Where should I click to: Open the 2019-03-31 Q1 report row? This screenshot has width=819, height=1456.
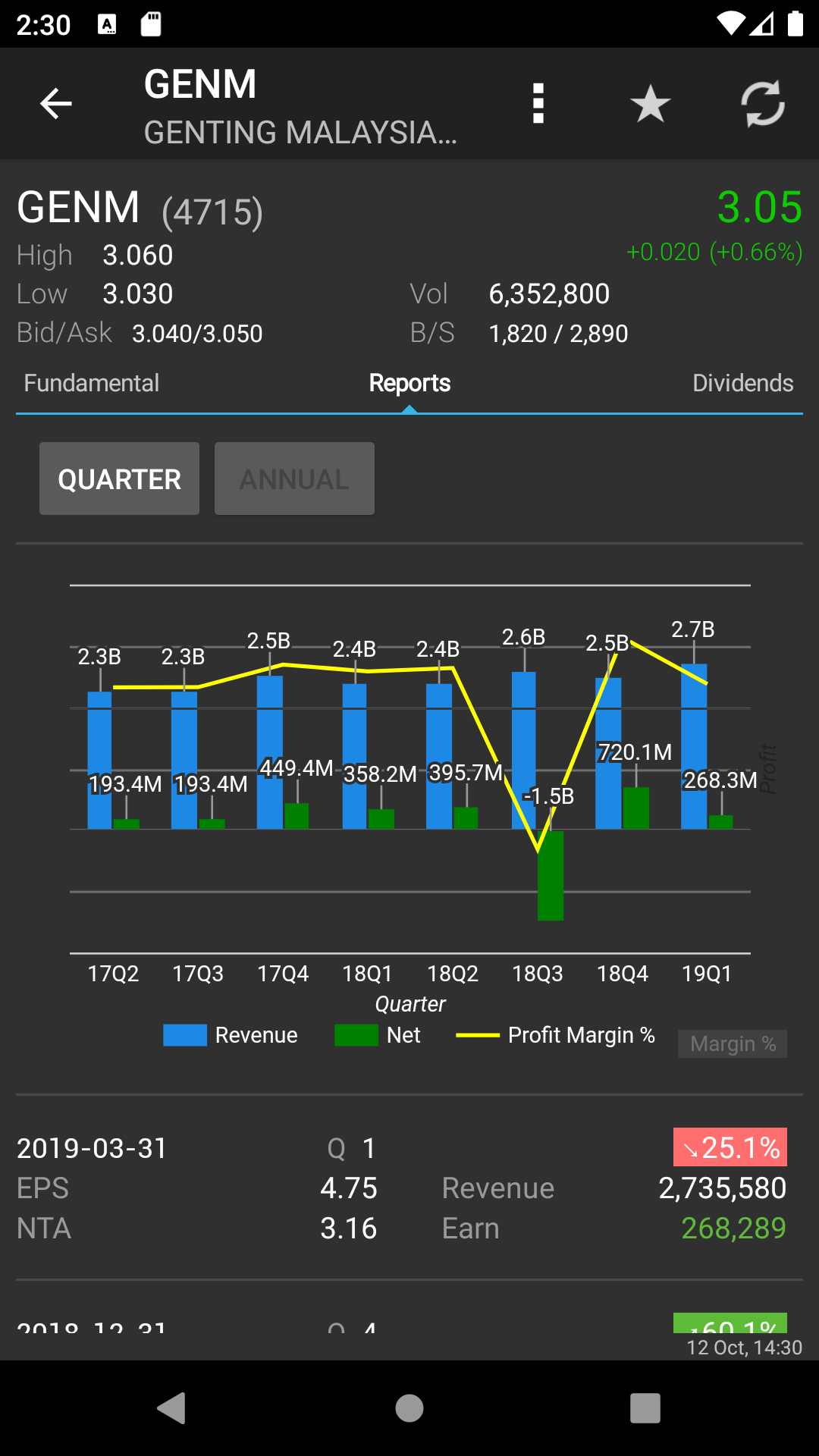pos(402,1188)
